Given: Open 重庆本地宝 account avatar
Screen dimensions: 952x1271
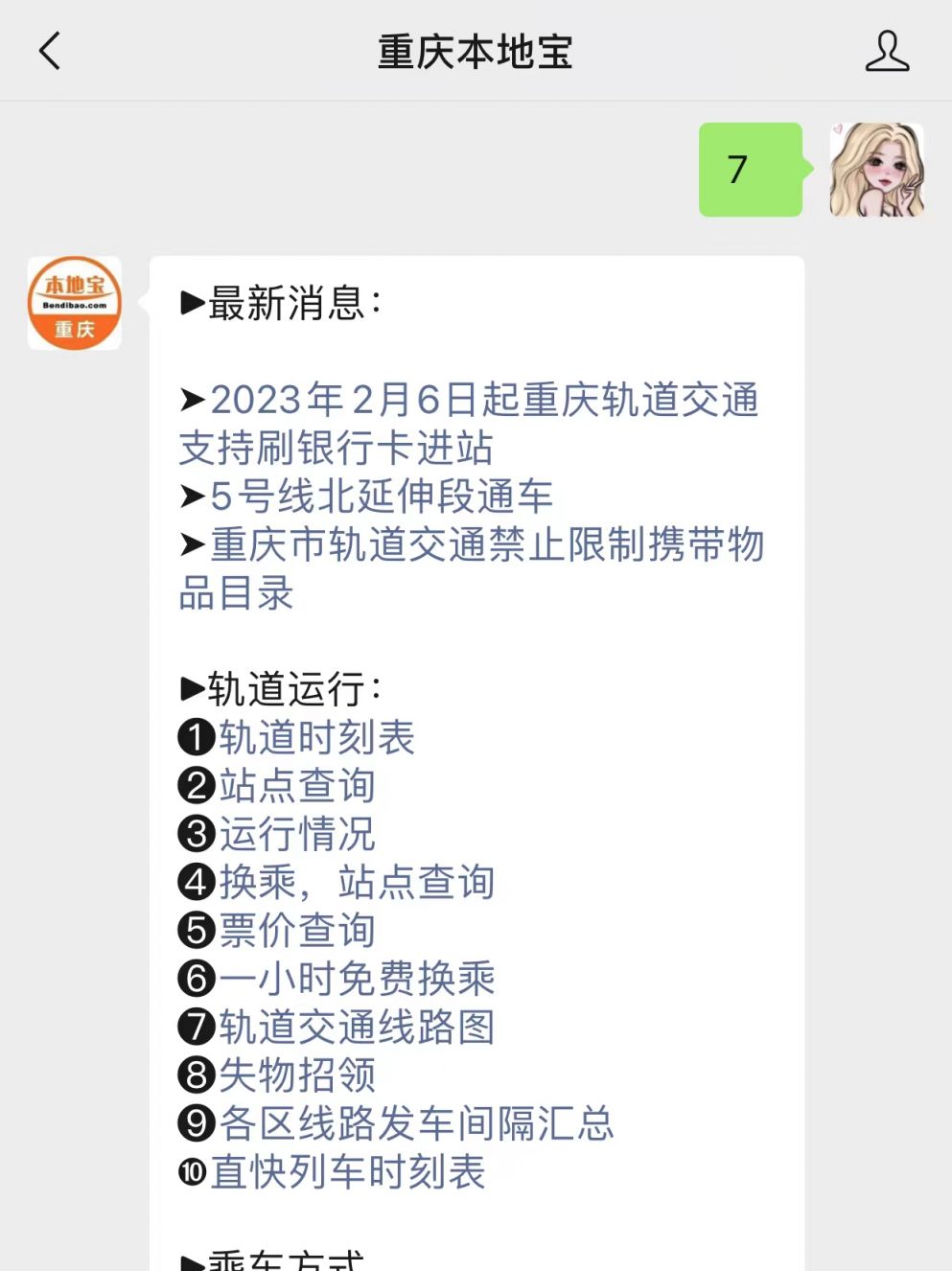Looking at the screenshot, I should pos(75,303).
